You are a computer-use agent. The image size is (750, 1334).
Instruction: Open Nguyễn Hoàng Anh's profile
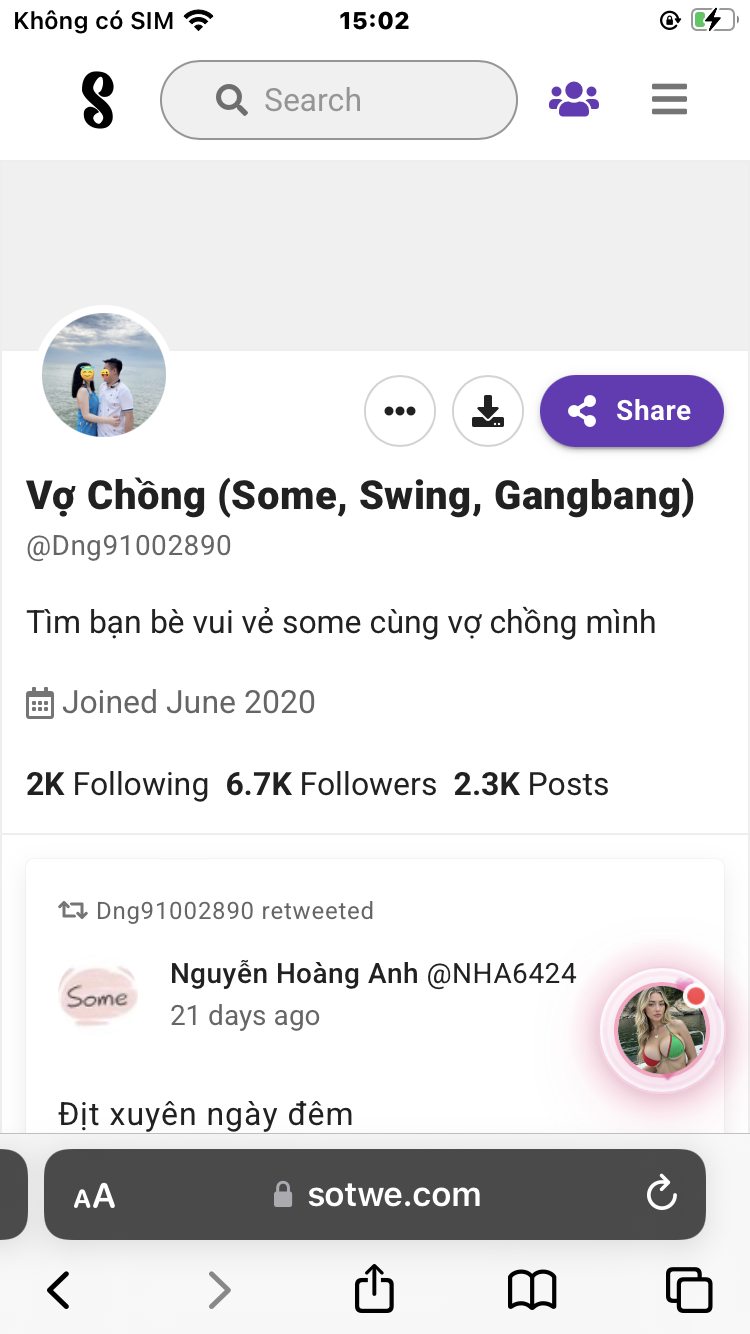pyautogui.click(x=294, y=973)
